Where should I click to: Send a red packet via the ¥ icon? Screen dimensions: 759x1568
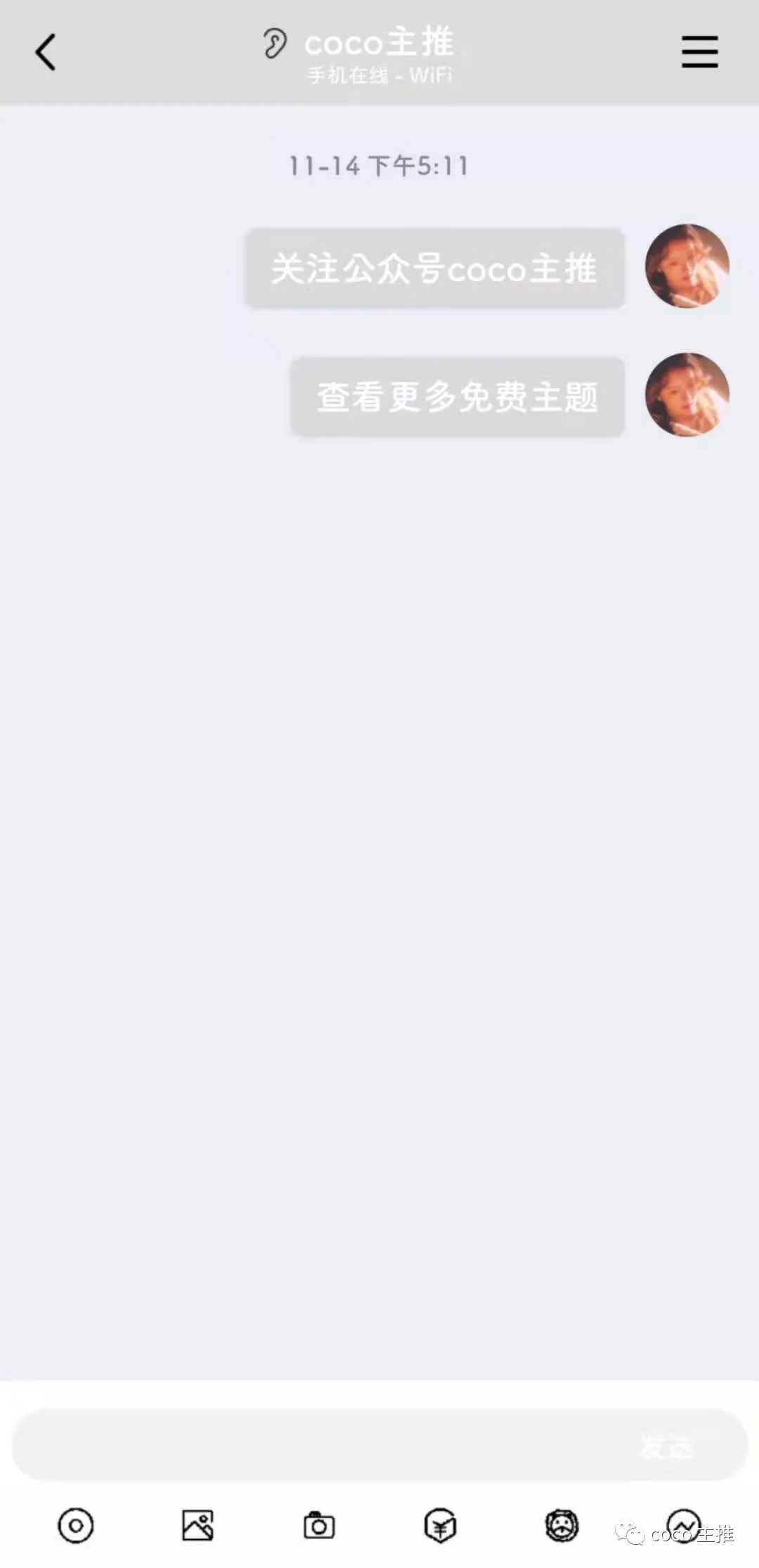click(x=441, y=1526)
